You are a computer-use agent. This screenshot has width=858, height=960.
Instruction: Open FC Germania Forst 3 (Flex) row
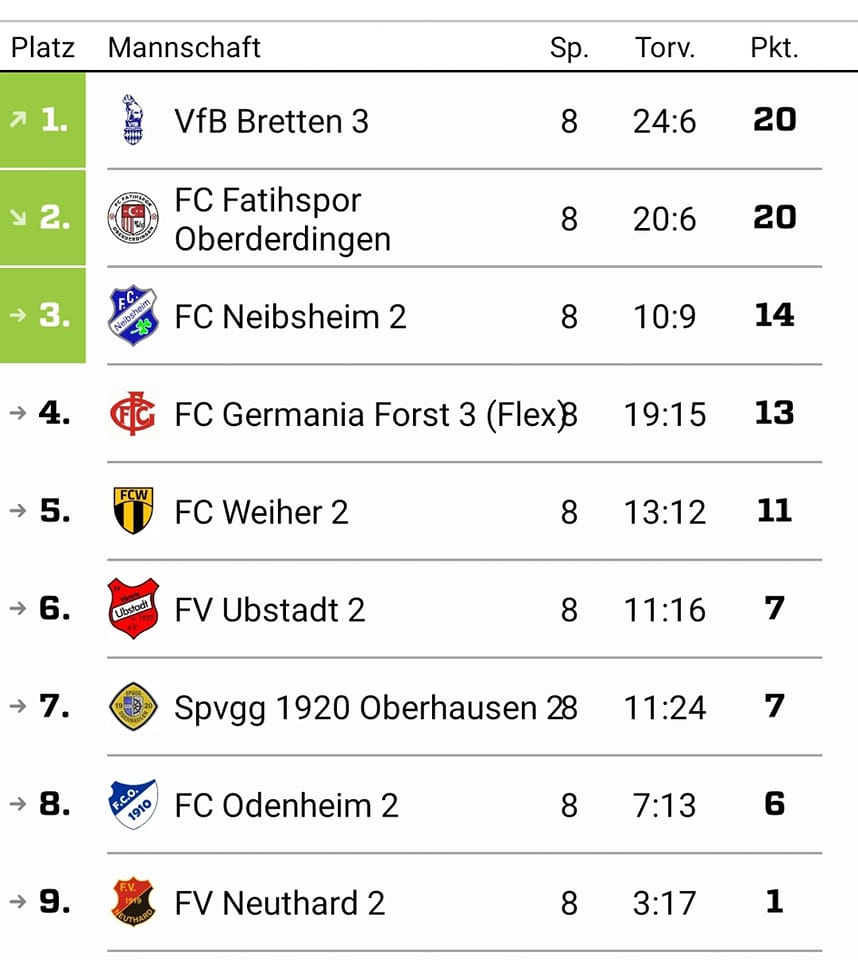[365, 414]
